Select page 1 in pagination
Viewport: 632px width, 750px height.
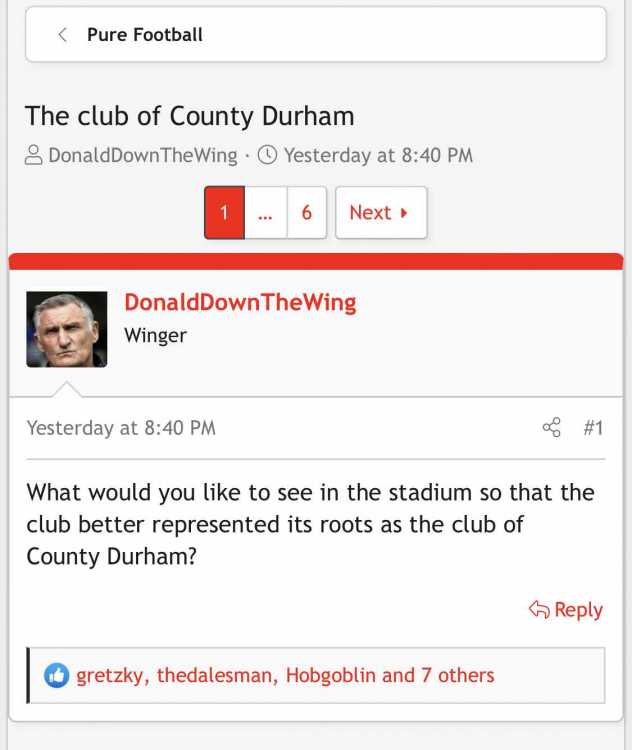click(224, 212)
